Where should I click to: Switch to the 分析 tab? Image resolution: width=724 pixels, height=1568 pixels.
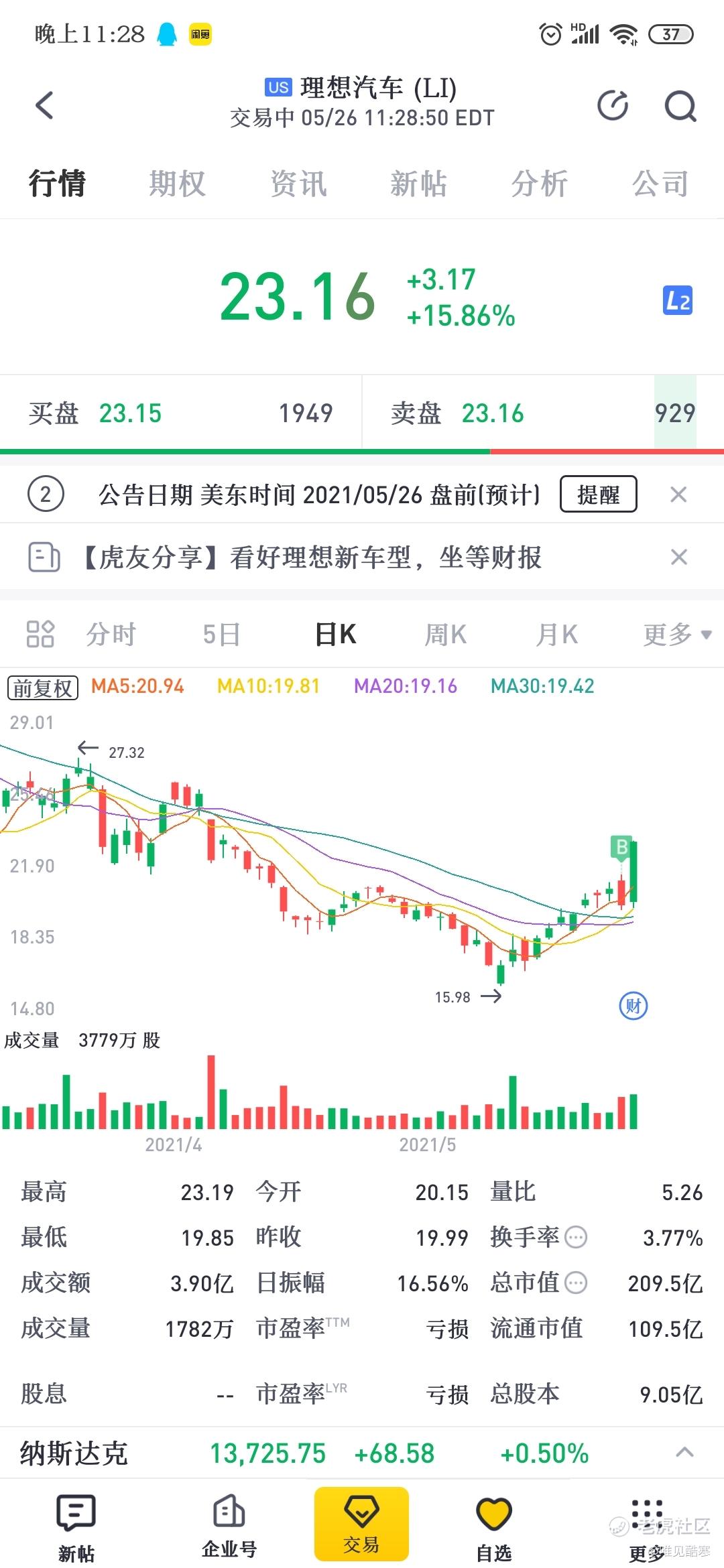click(540, 184)
